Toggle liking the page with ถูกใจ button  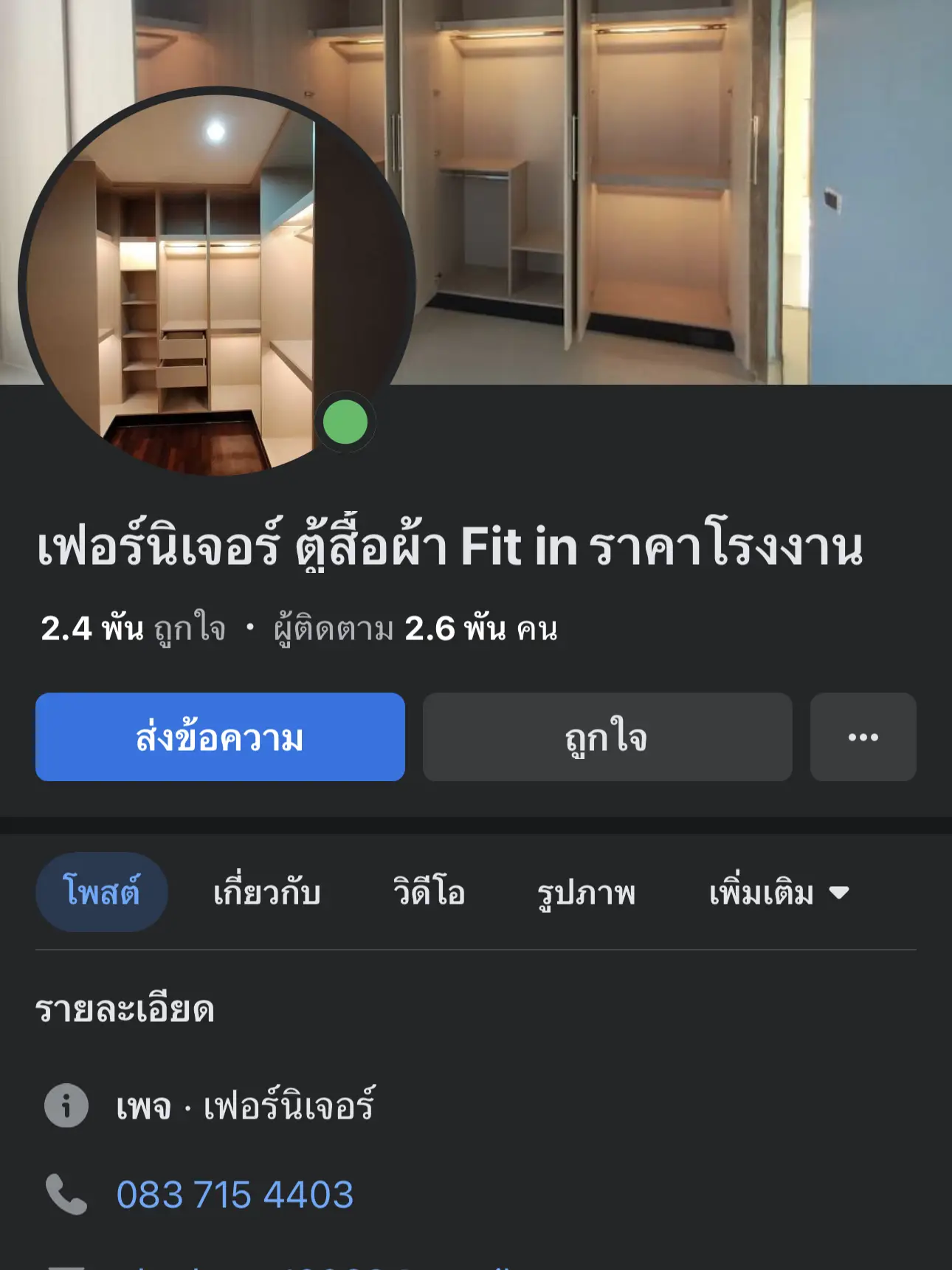coord(607,738)
